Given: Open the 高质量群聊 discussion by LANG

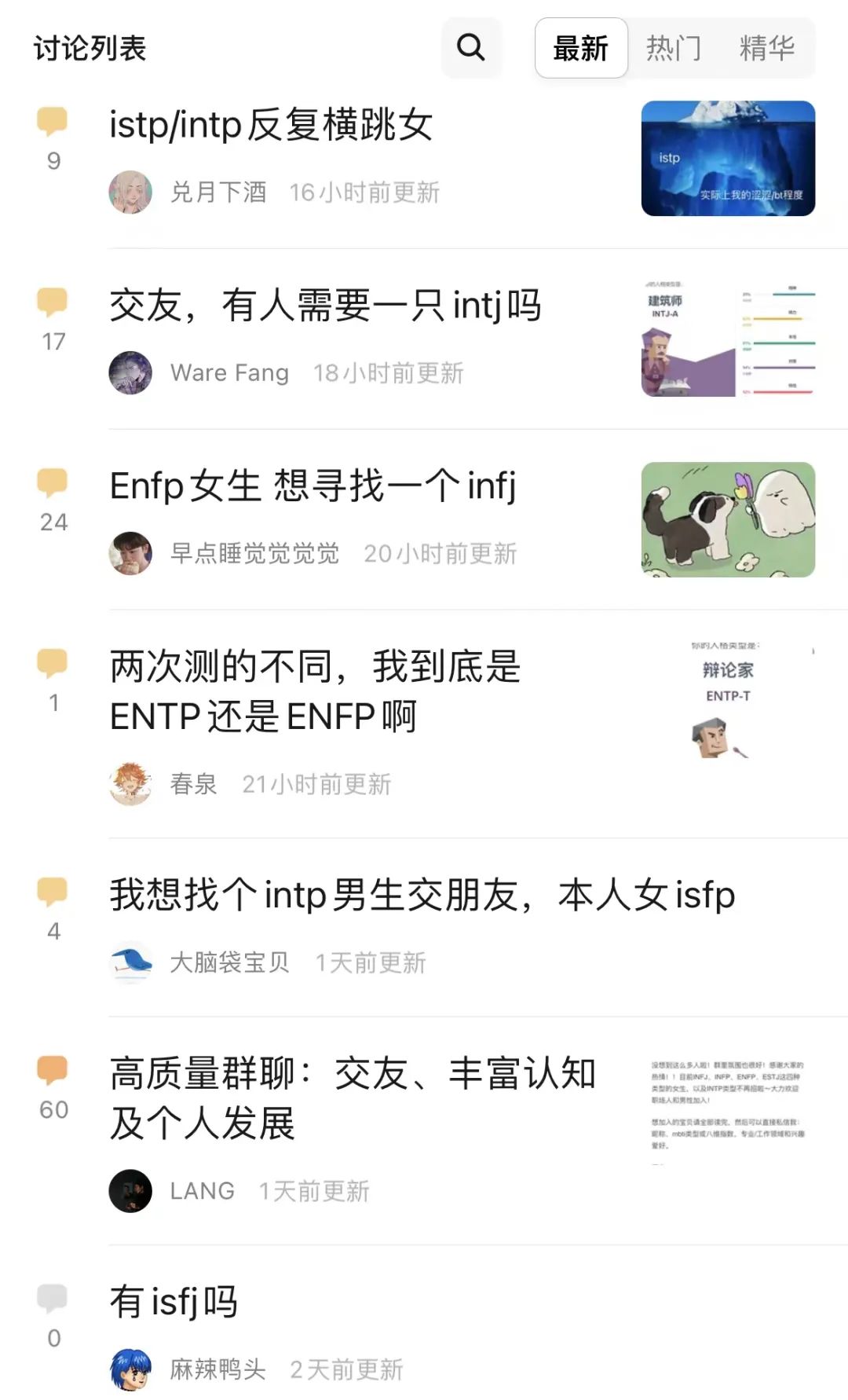Looking at the screenshot, I should [x=353, y=1098].
